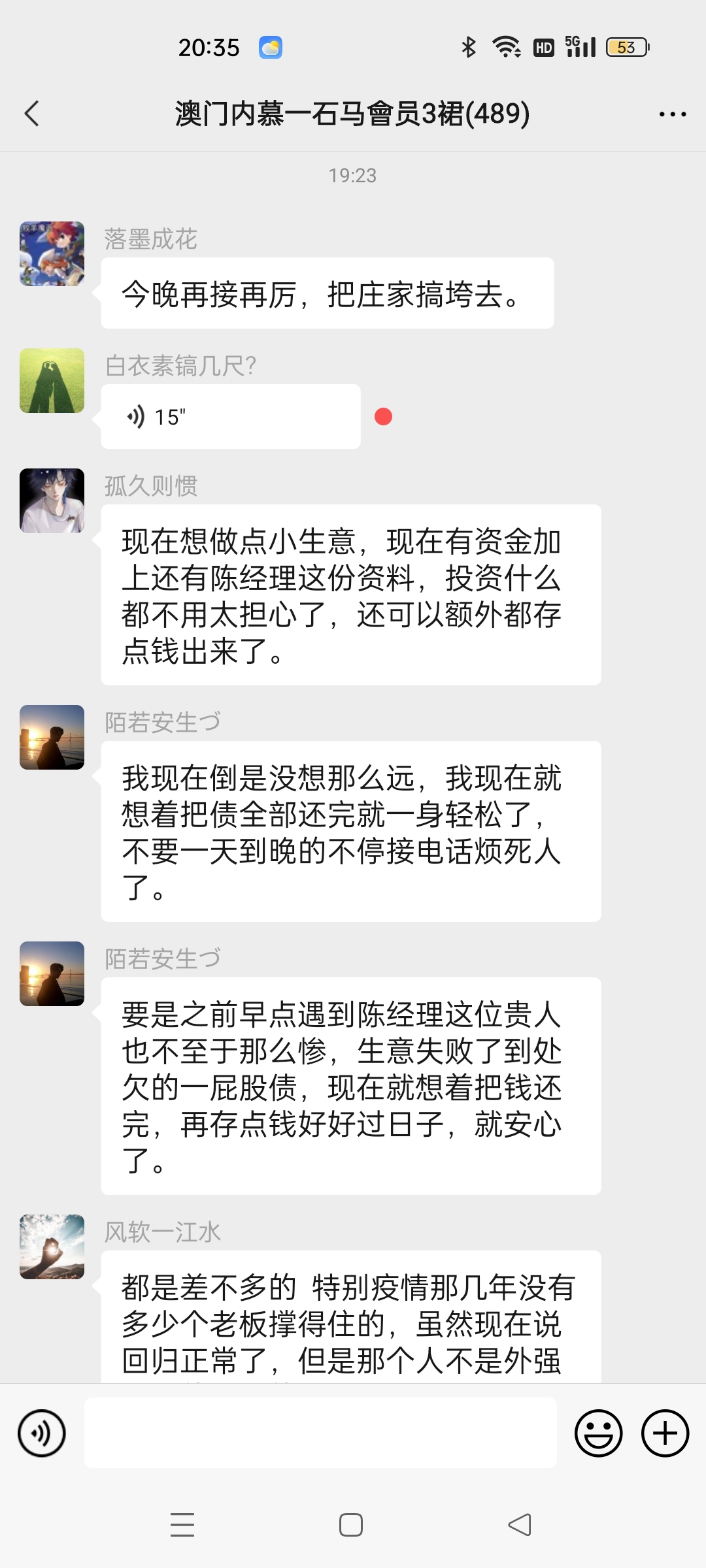This screenshot has width=706, height=1568.
Task: Tap the message text field
Action: [x=320, y=1433]
